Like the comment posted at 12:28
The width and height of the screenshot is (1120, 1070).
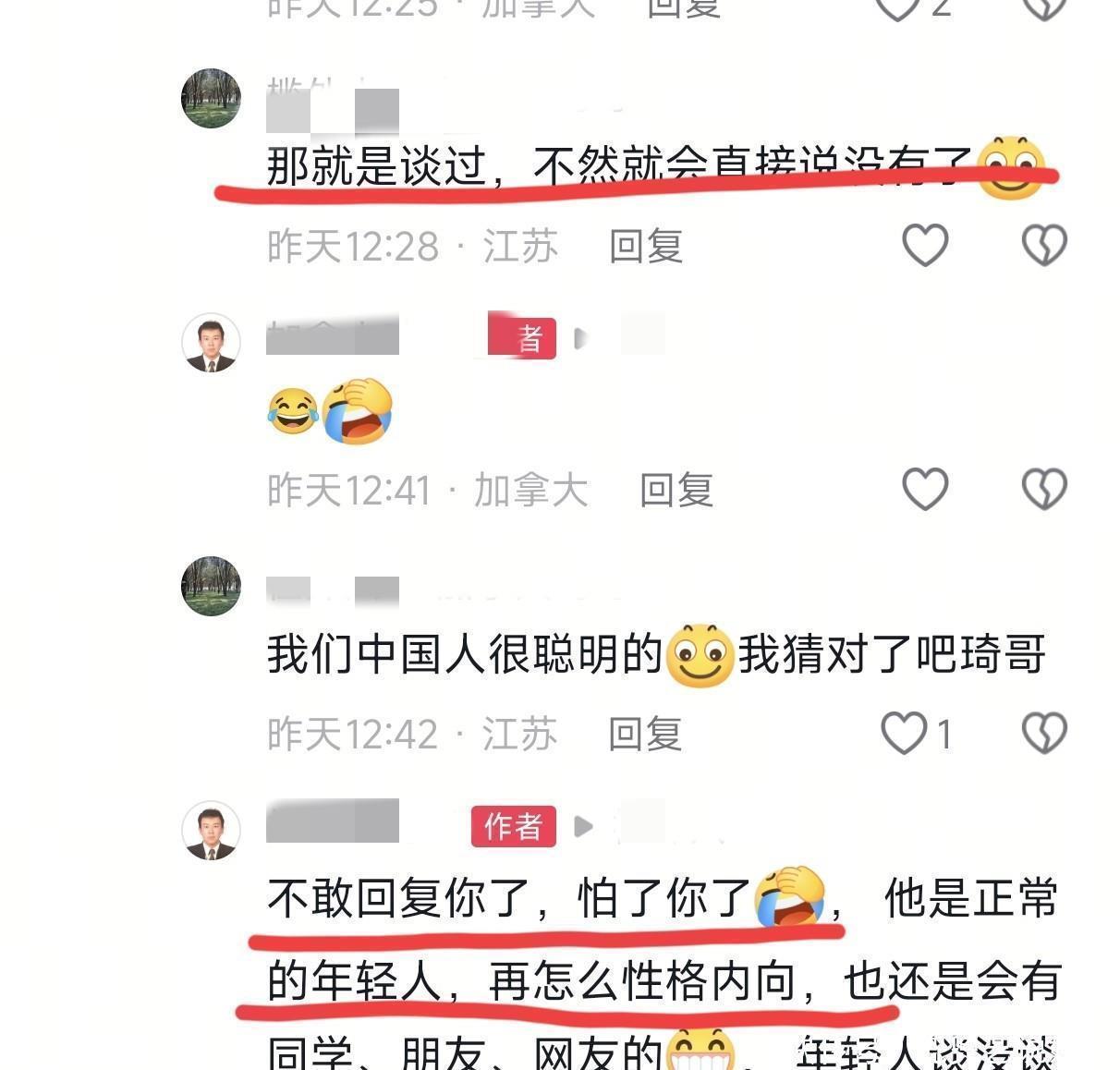(925, 245)
